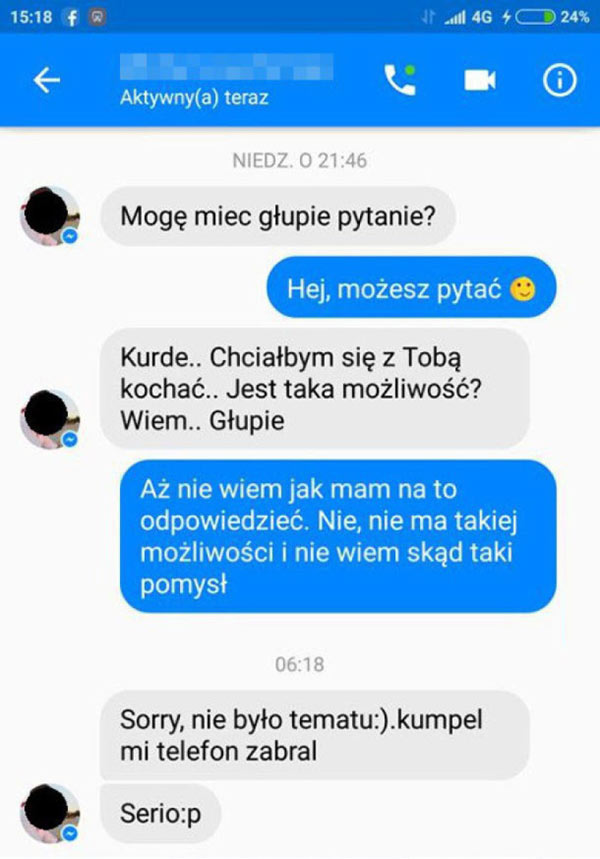Viewport: 600px width, 859px height.
Task: Open the conversation info
Action: [559, 81]
